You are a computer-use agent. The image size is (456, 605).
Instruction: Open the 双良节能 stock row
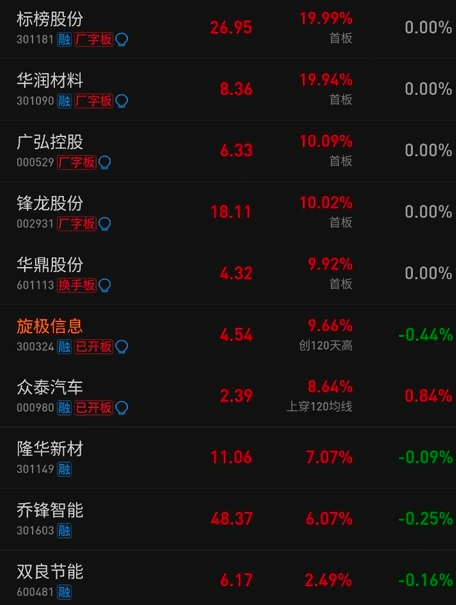click(228, 578)
